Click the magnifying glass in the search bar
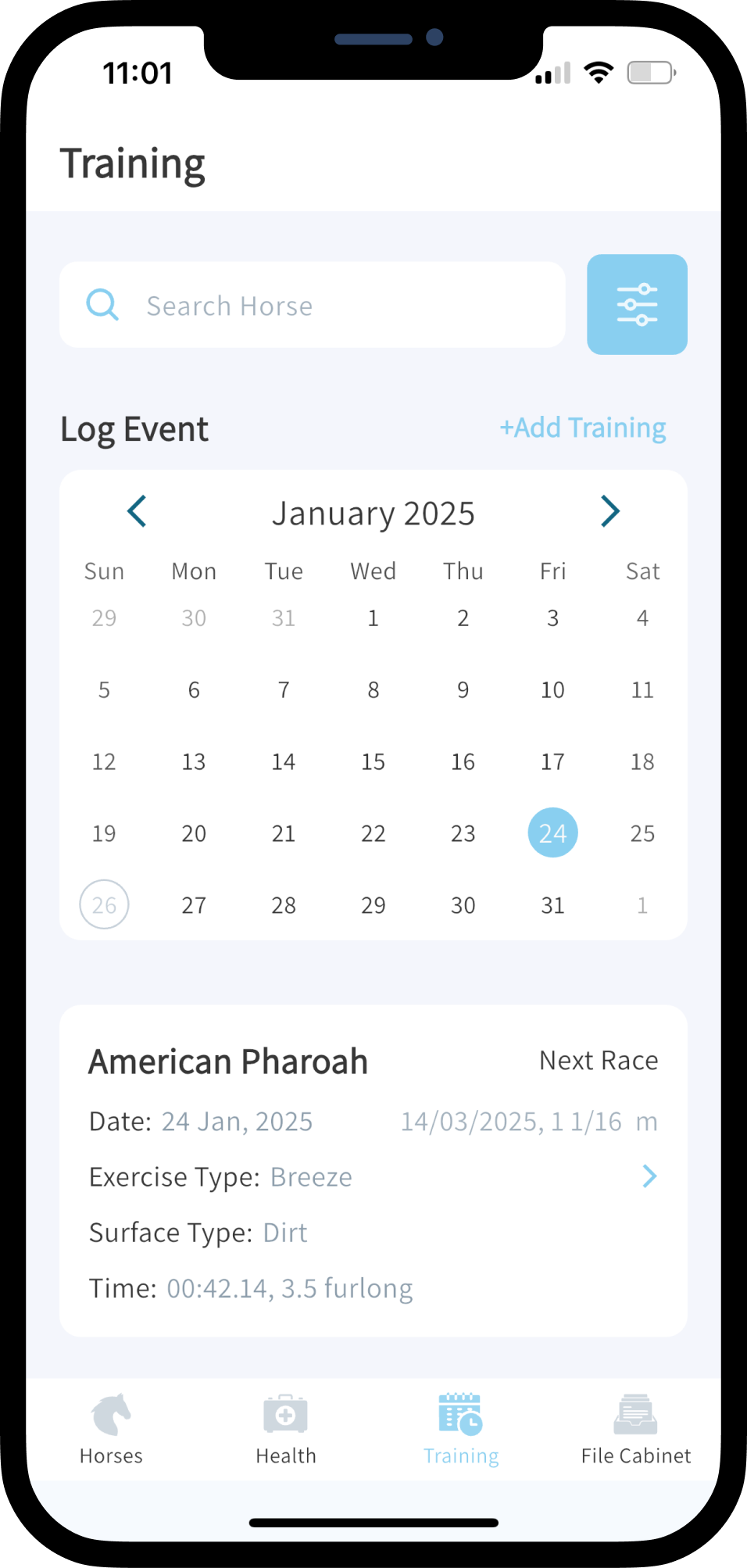Screen dimensions: 747x1568 102,304
